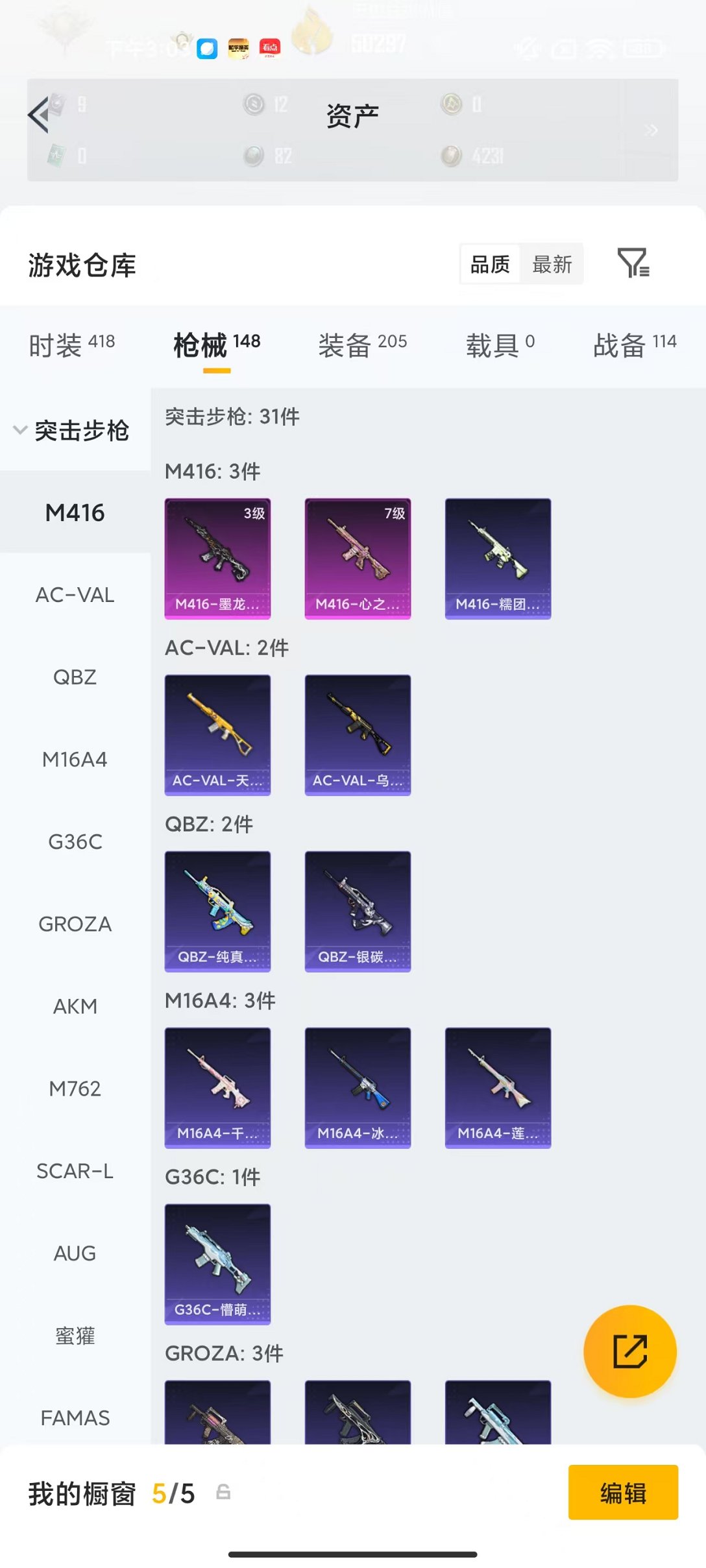The width and height of the screenshot is (706, 1568).
Task: Open the M416-墨龙 skin card
Action: [x=217, y=559]
